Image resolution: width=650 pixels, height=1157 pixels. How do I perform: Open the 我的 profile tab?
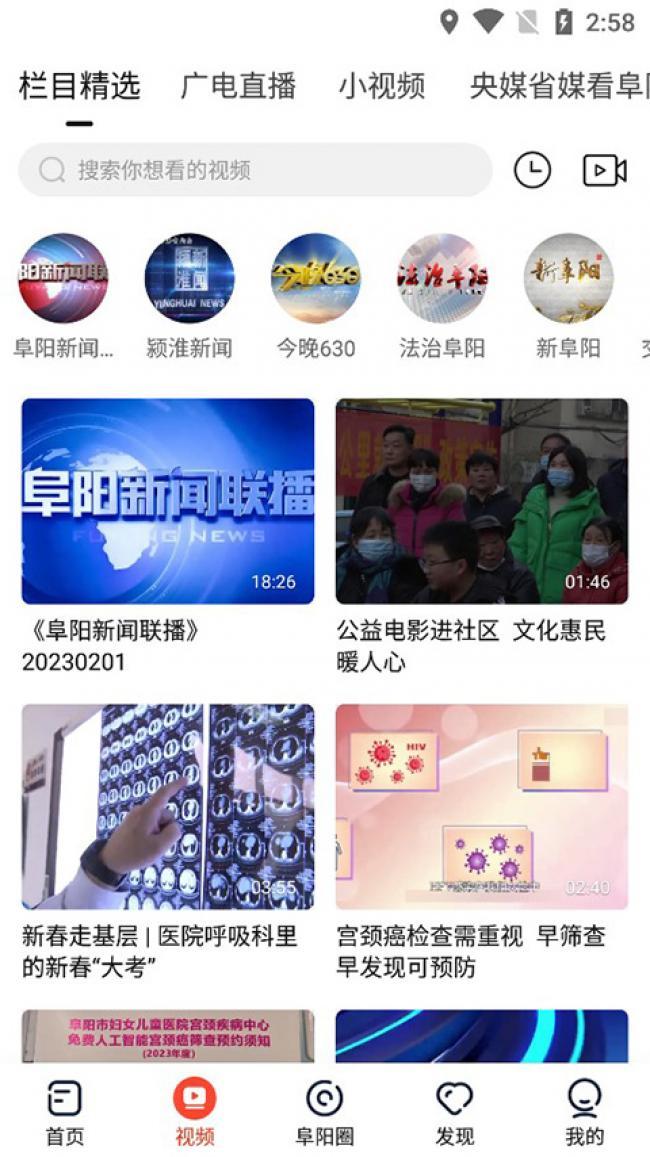pyautogui.click(x=584, y=1111)
